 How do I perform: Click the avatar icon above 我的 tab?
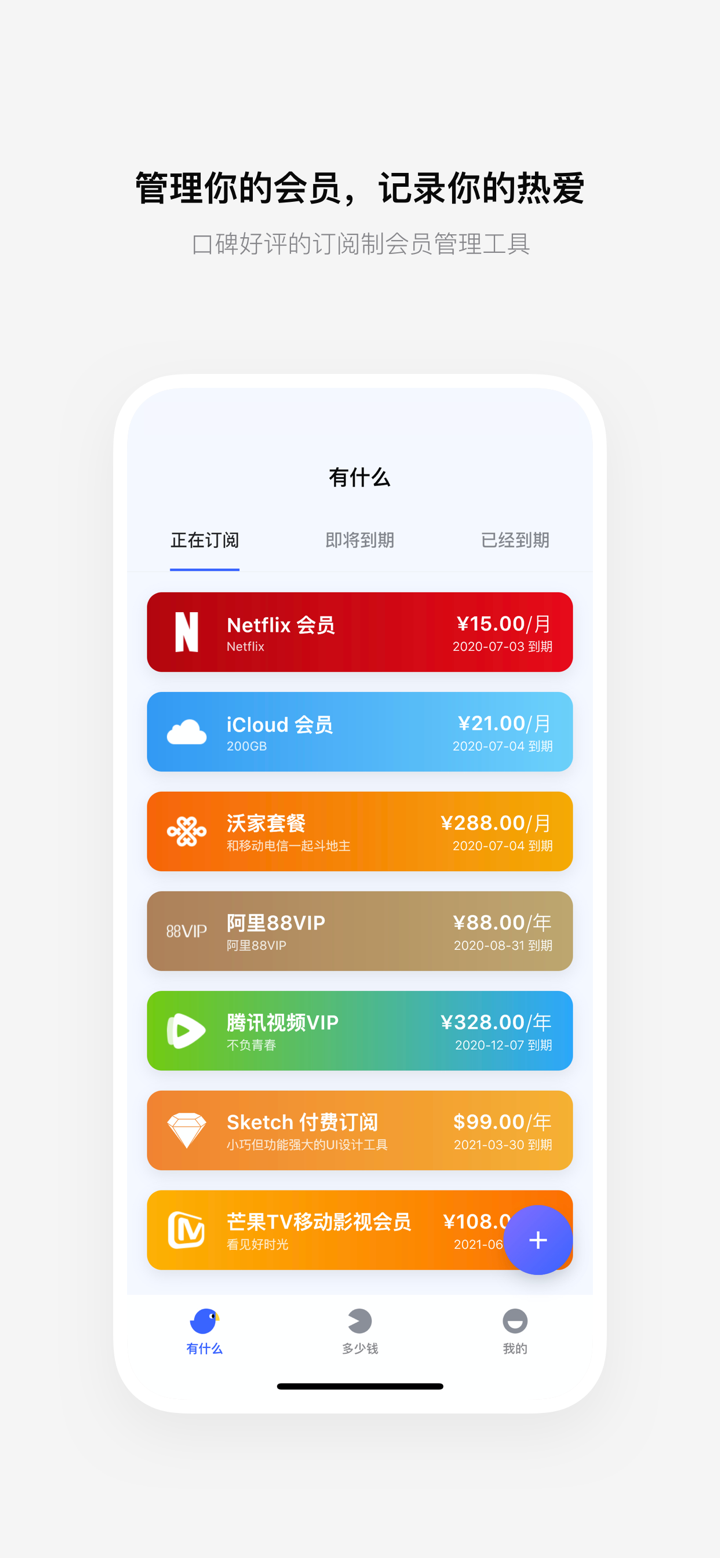coord(515,1320)
